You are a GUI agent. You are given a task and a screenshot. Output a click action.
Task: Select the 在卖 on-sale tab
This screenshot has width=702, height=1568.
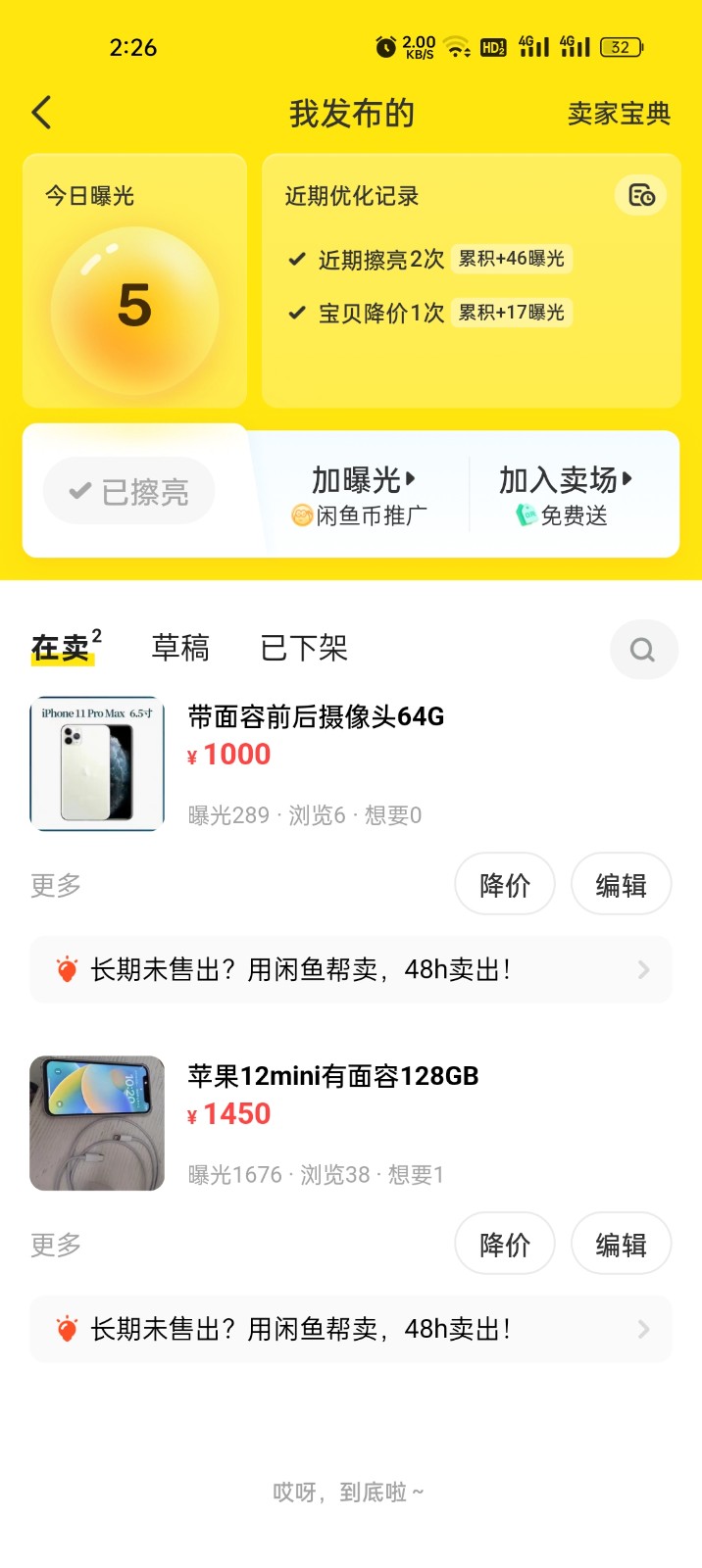tap(61, 648)
